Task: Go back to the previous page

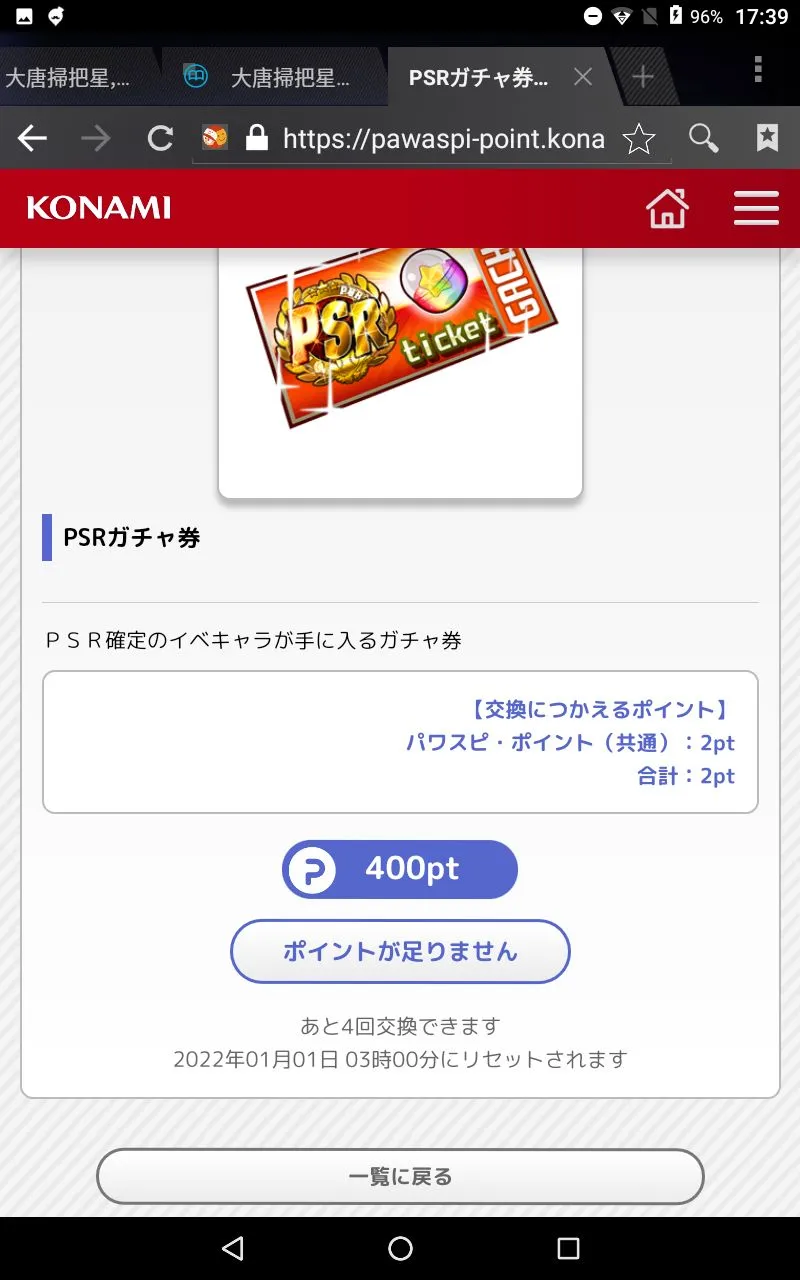Action: pos(33,138)
